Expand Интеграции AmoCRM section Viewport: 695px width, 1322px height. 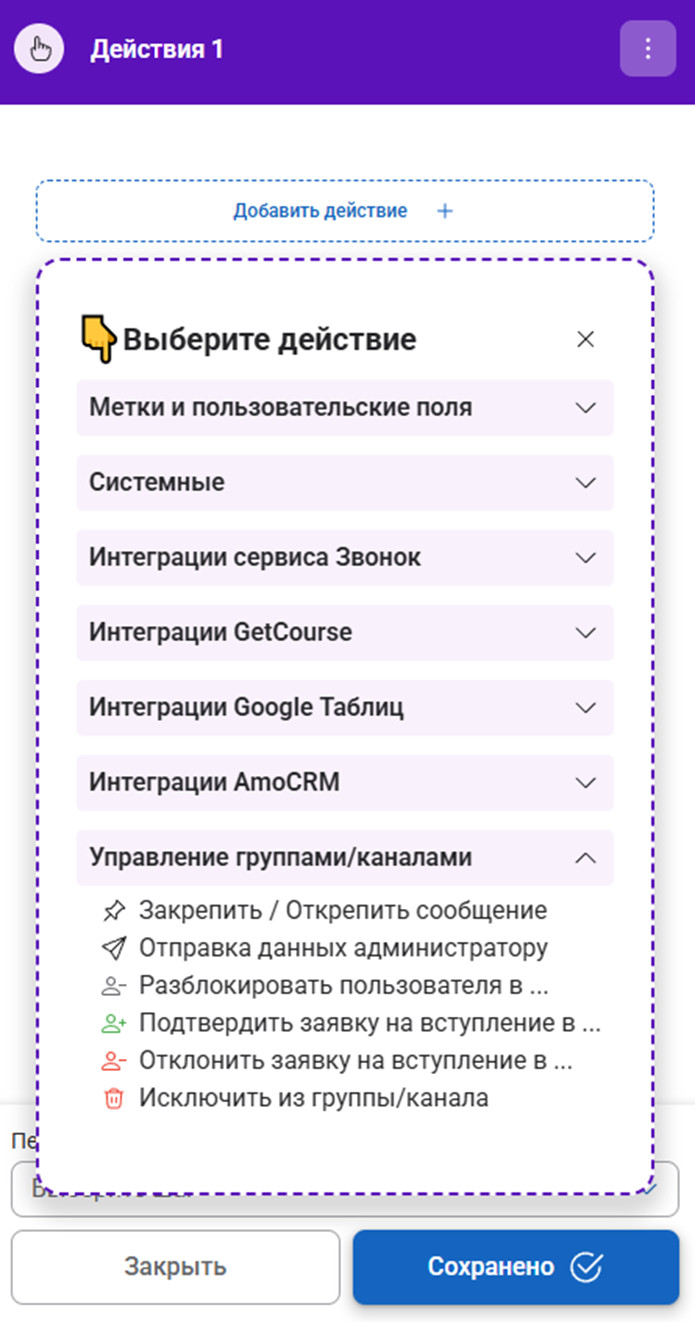click(x=345, y=783)
